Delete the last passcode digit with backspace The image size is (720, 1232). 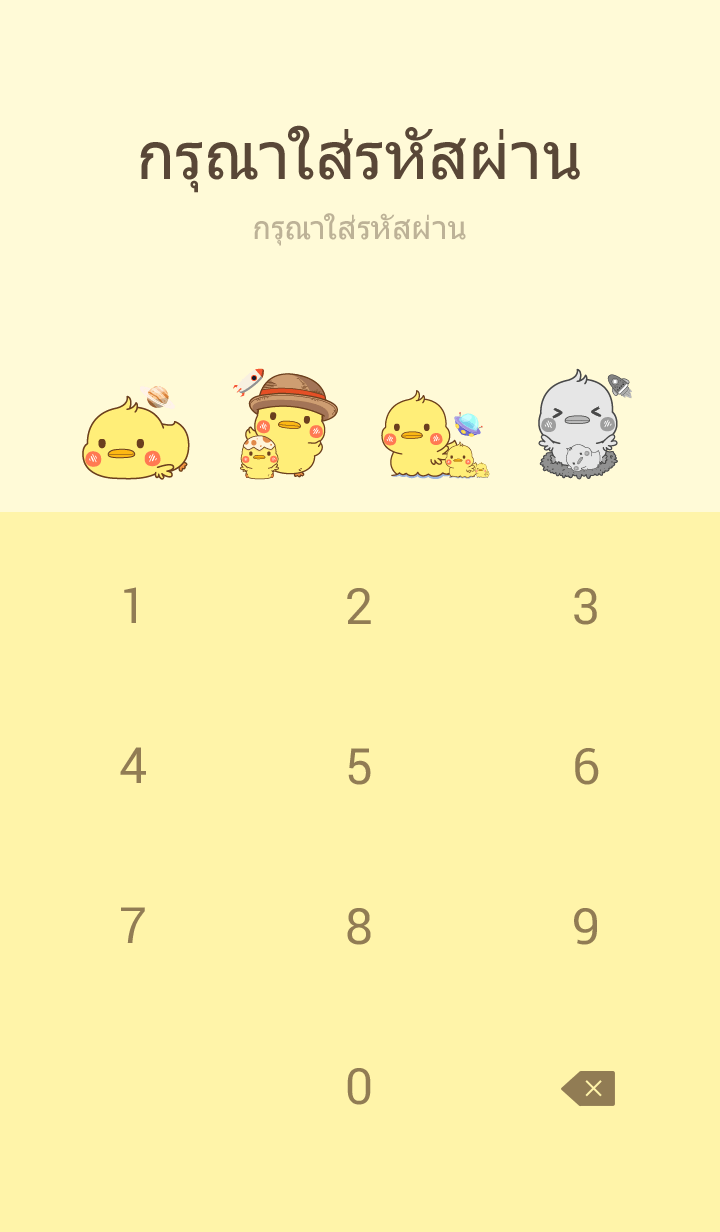coord(588,1088)
